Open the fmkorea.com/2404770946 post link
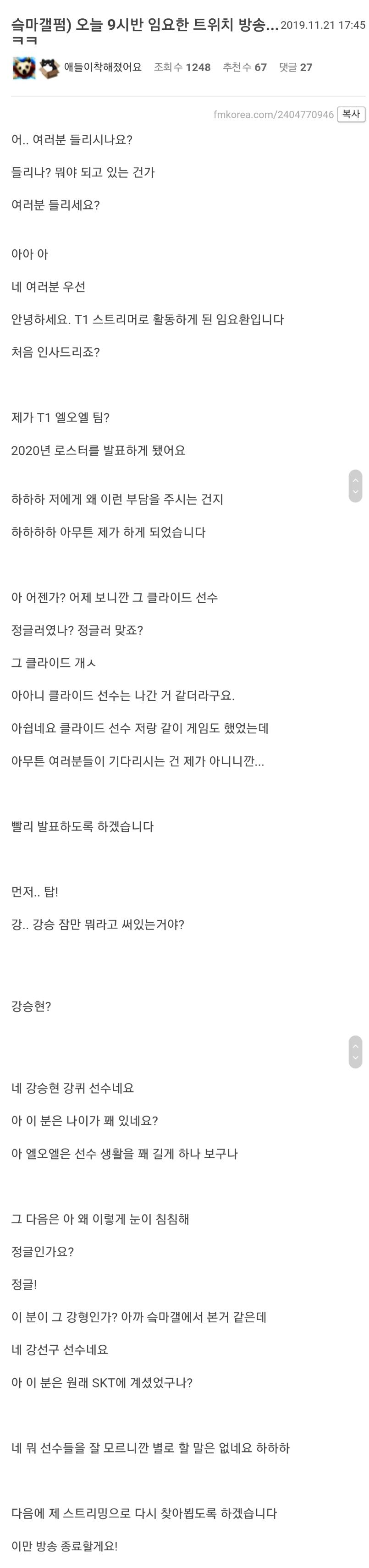369x1568 pixels. click(x=273, y=115)
